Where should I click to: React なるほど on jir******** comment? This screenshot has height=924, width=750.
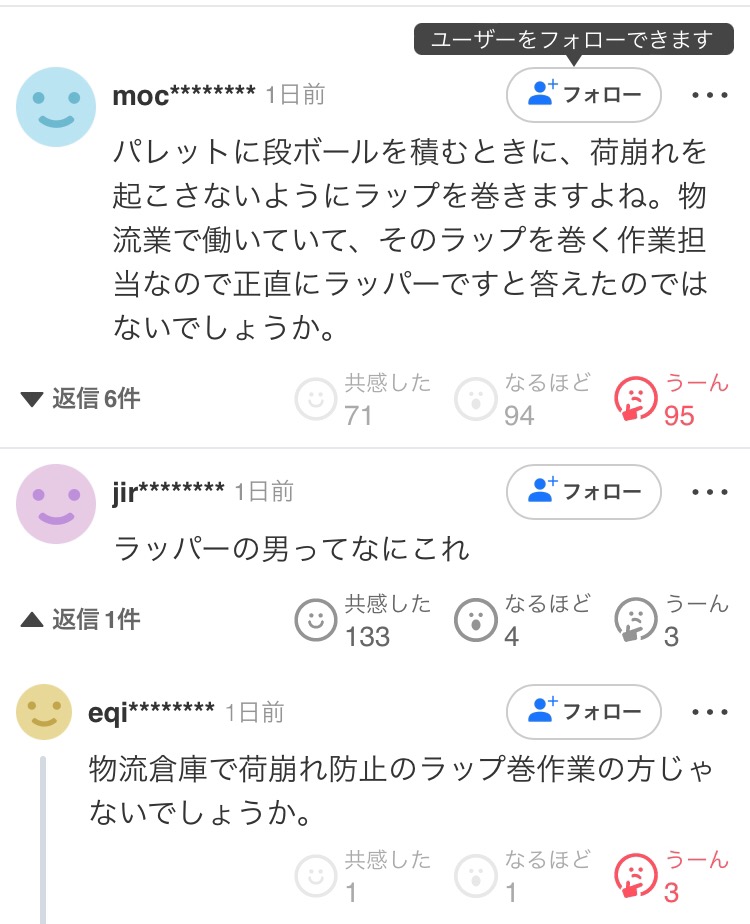click(476, 620)
